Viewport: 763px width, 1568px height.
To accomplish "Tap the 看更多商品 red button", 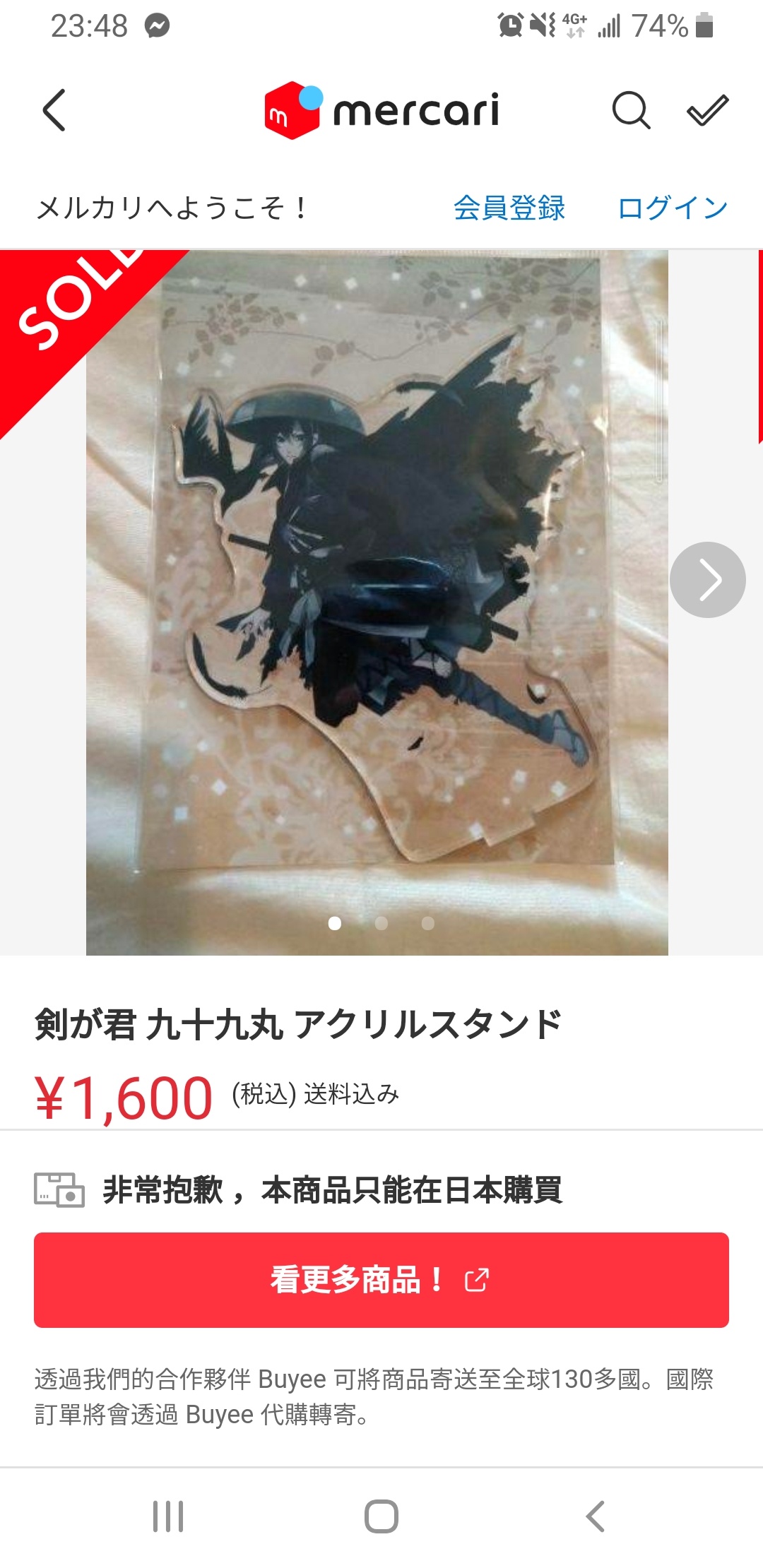I will click(x=381, y=1280).
